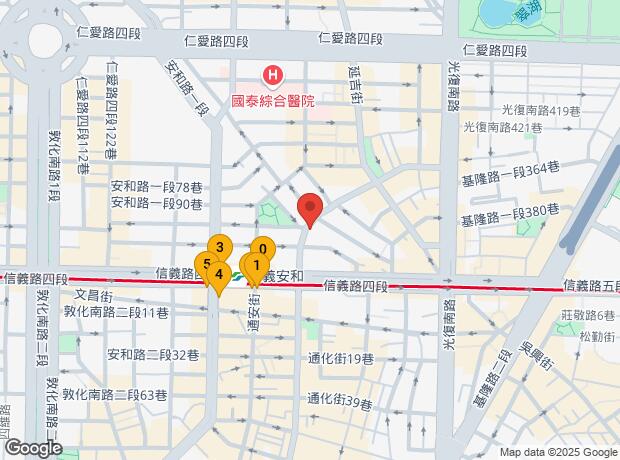620x460 pixels.
Task: Select the red location pin
Action: [x=311, y=208]
